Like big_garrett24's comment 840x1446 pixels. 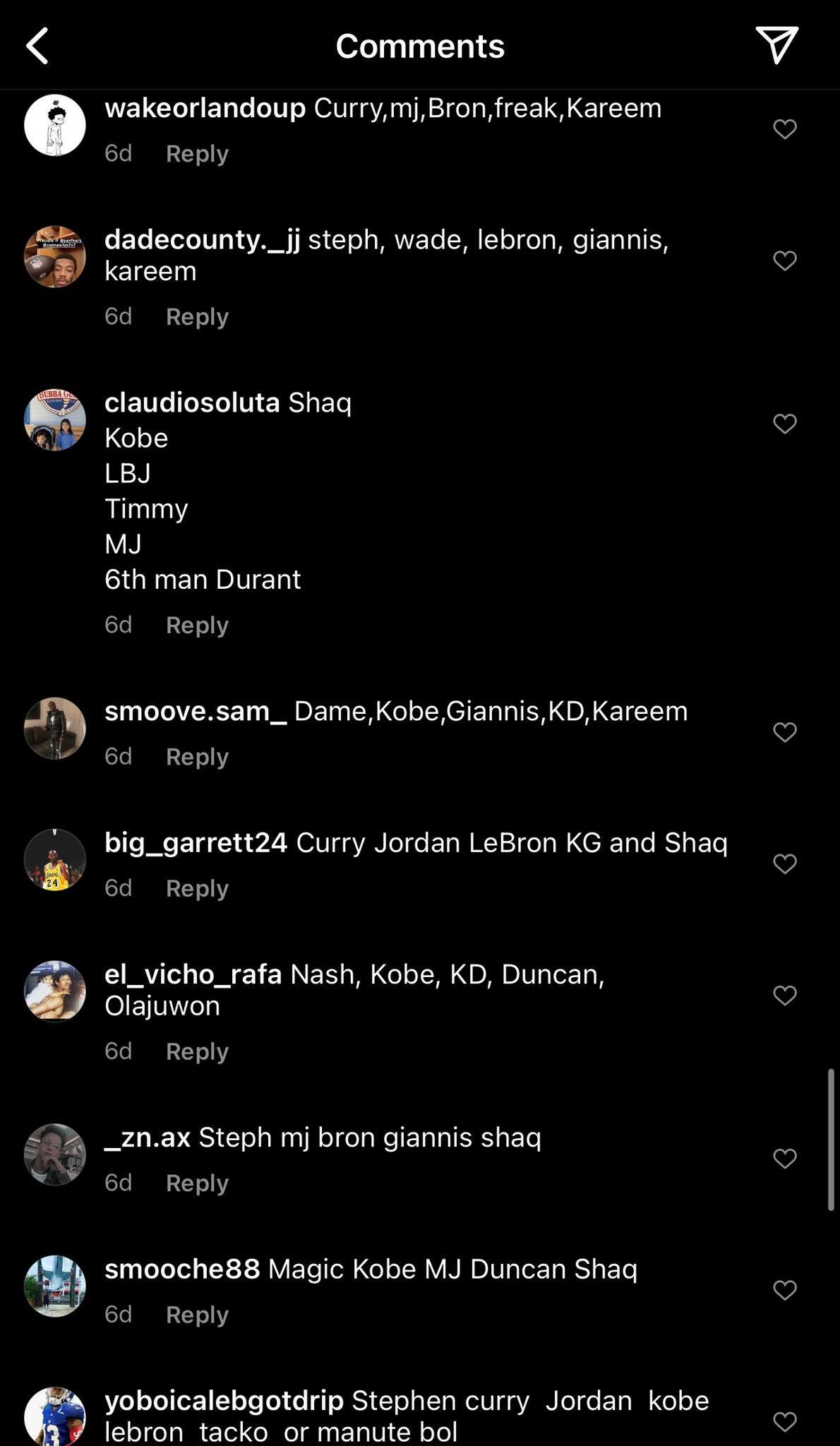coord(784,864)
